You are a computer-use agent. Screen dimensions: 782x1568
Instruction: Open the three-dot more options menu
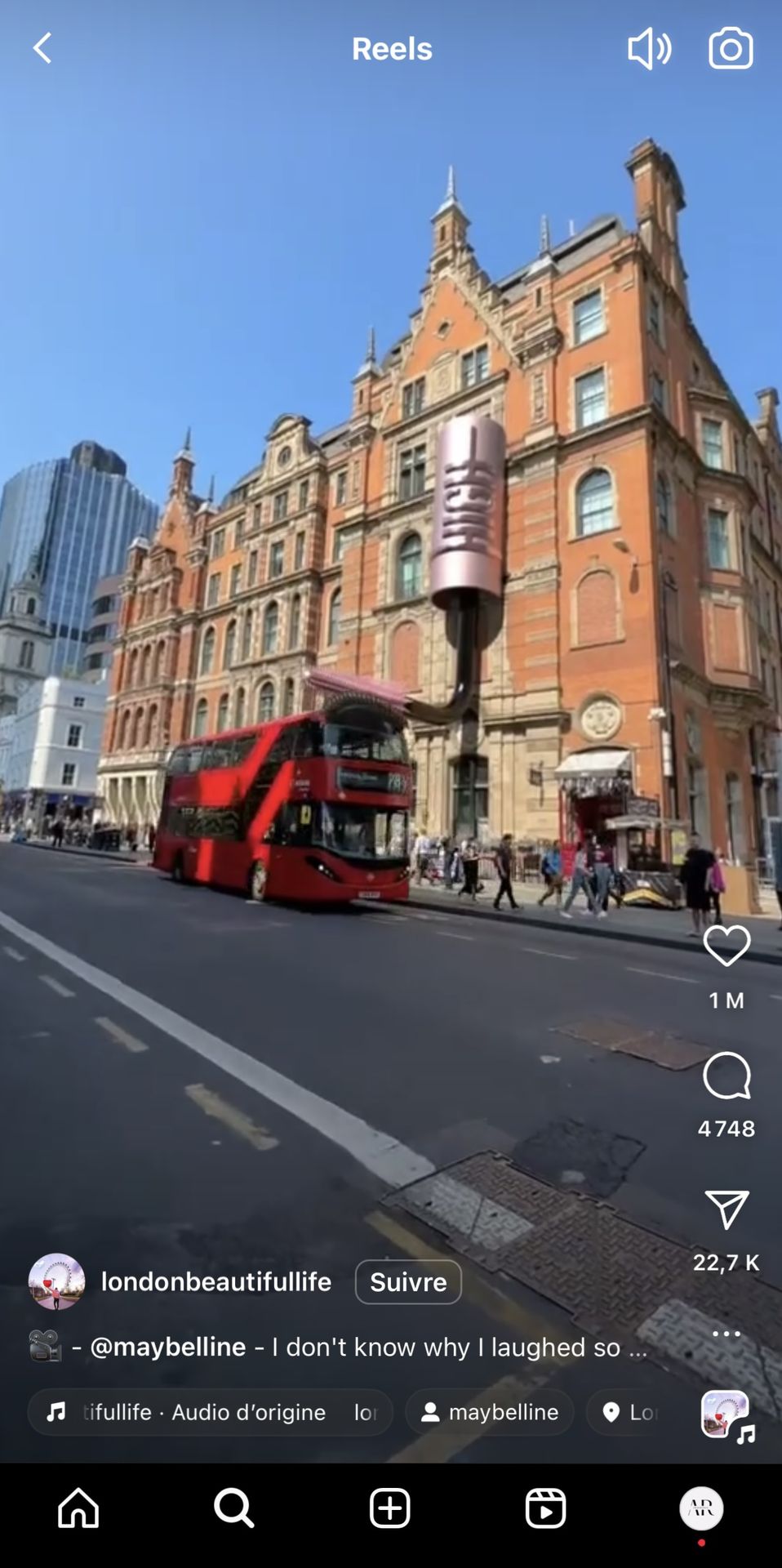click(x=726, y=1334)
